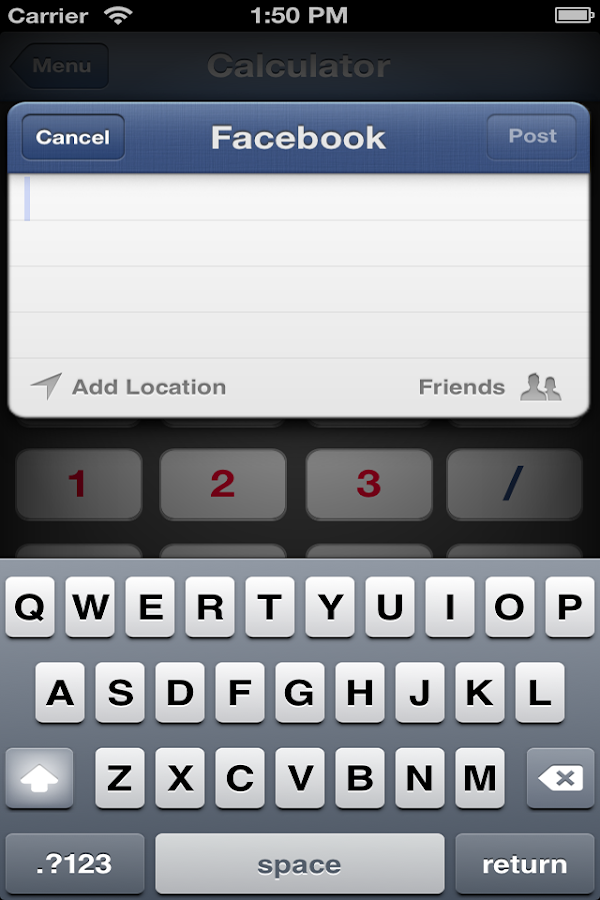The width and height of the screenshot is (600, 900).
Task: Tap the shift key
Action: click(39, 778)
